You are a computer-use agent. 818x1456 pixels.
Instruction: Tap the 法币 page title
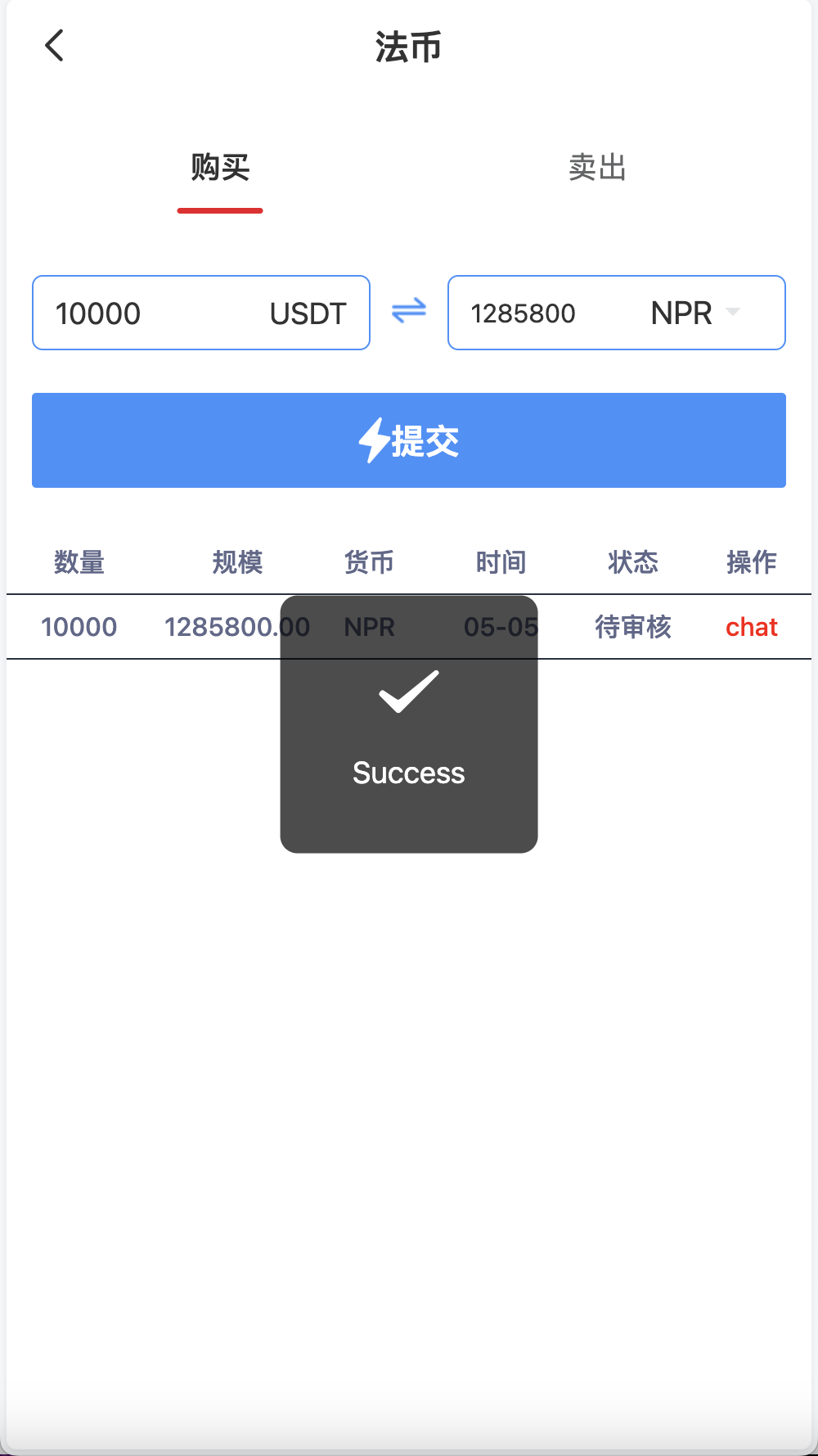[x=408, y=47]
